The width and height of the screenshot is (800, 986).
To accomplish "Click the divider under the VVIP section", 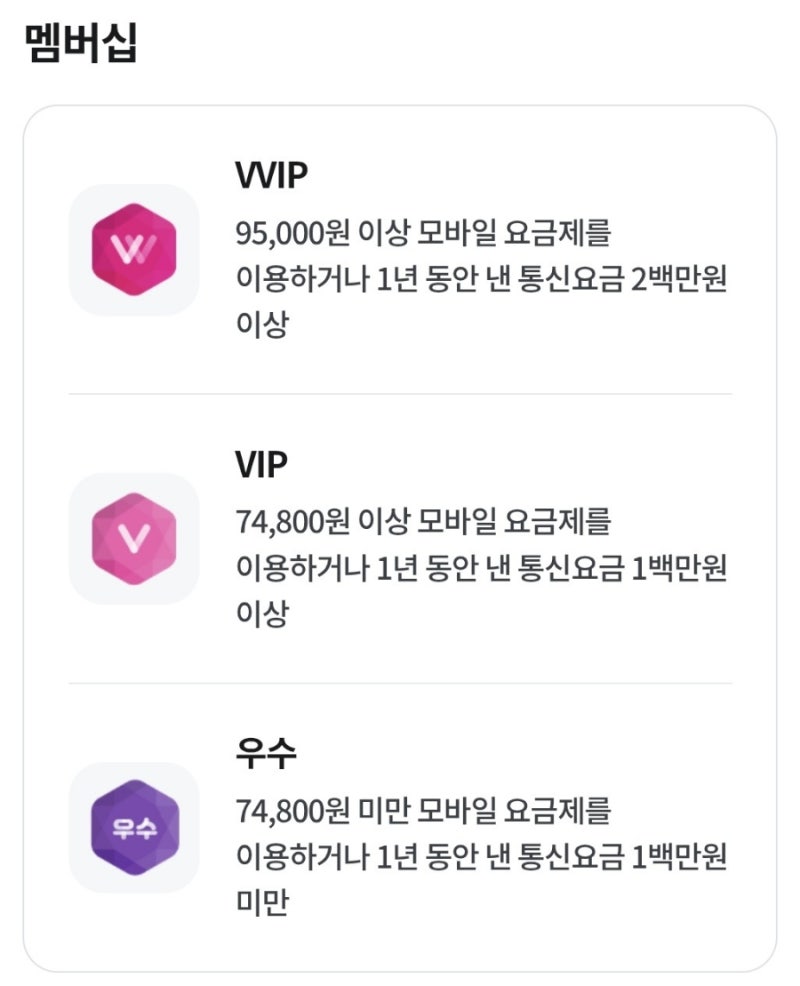I will tap(400, 390).
